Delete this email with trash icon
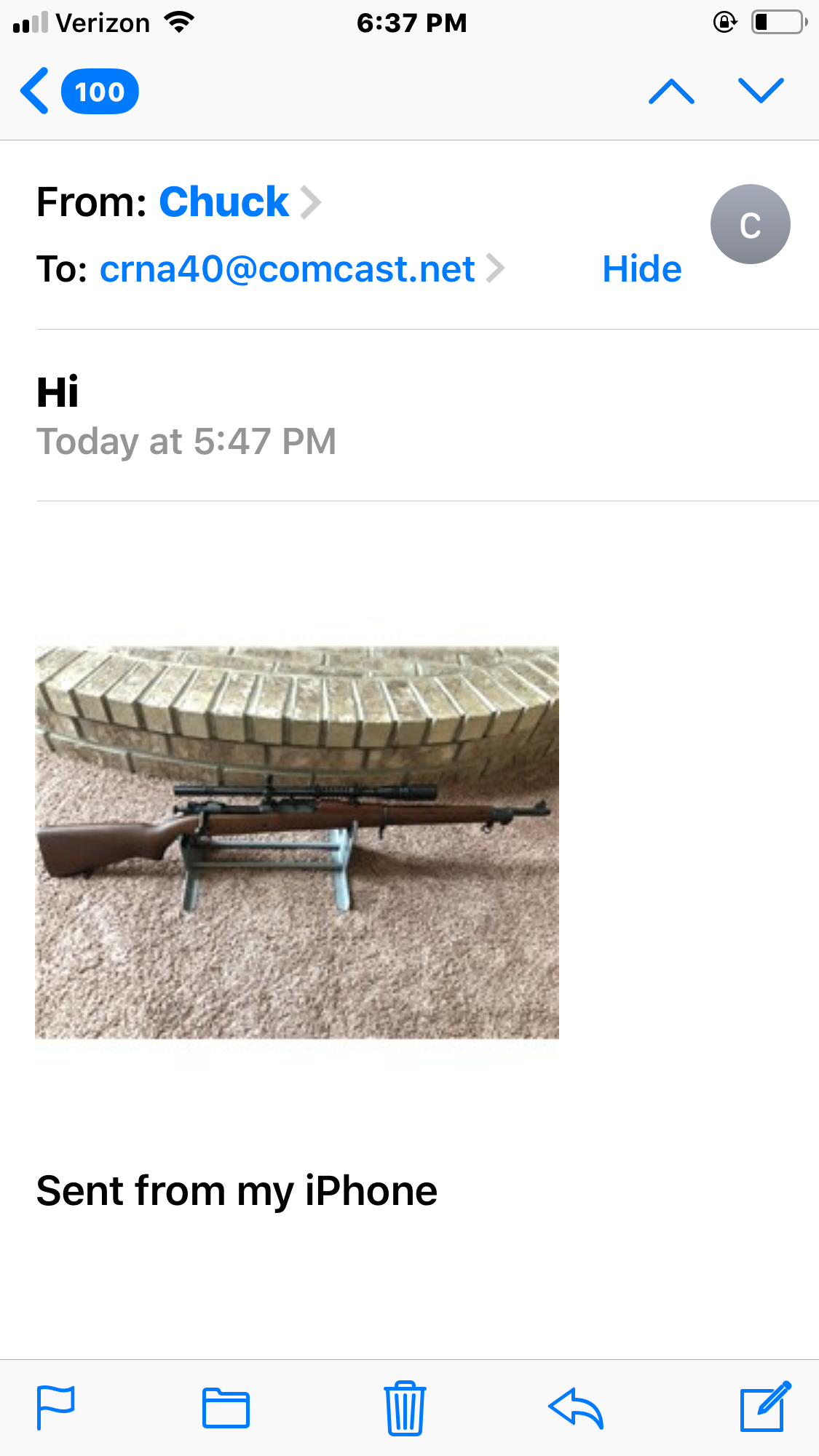Image resolution: width=819 pixels, height=1456 pixels. tap(405, 1408)
